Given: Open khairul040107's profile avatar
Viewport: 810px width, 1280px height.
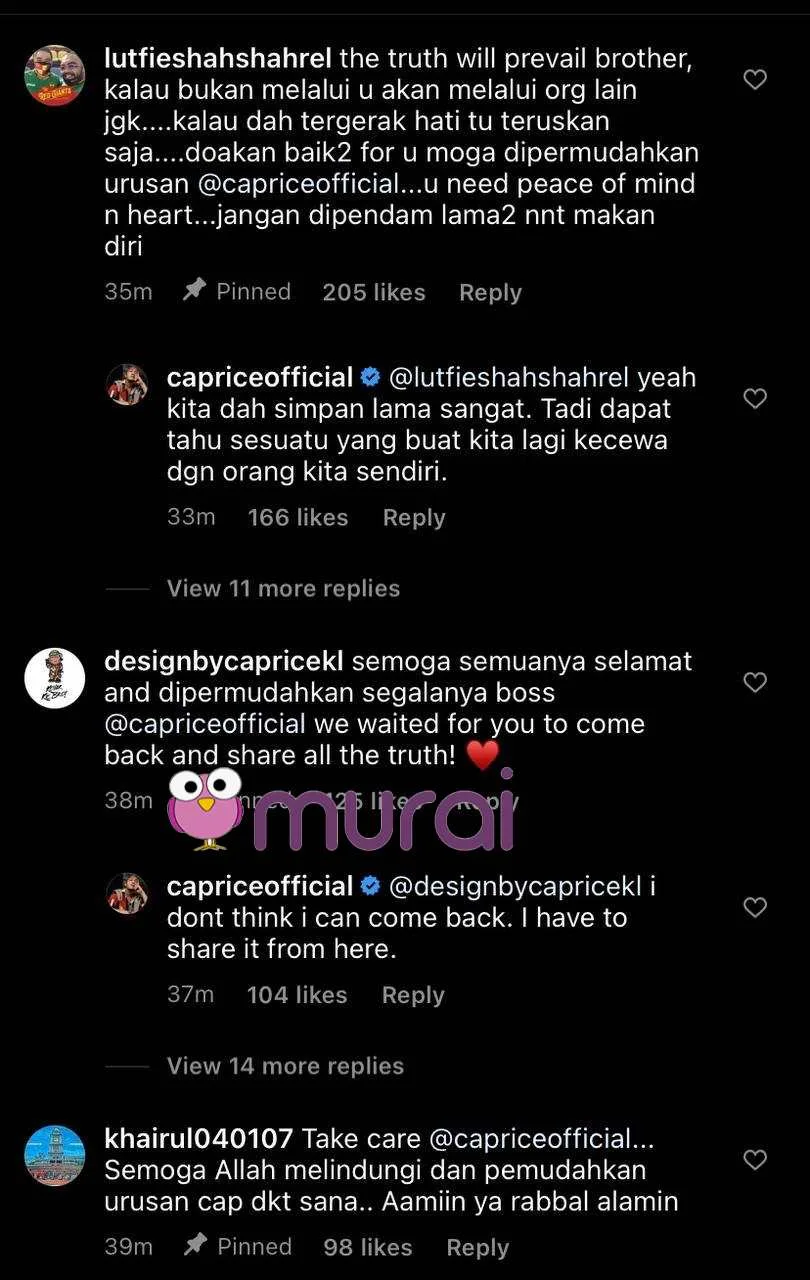Looking at the screenshot, I should tap(54, 1156).
